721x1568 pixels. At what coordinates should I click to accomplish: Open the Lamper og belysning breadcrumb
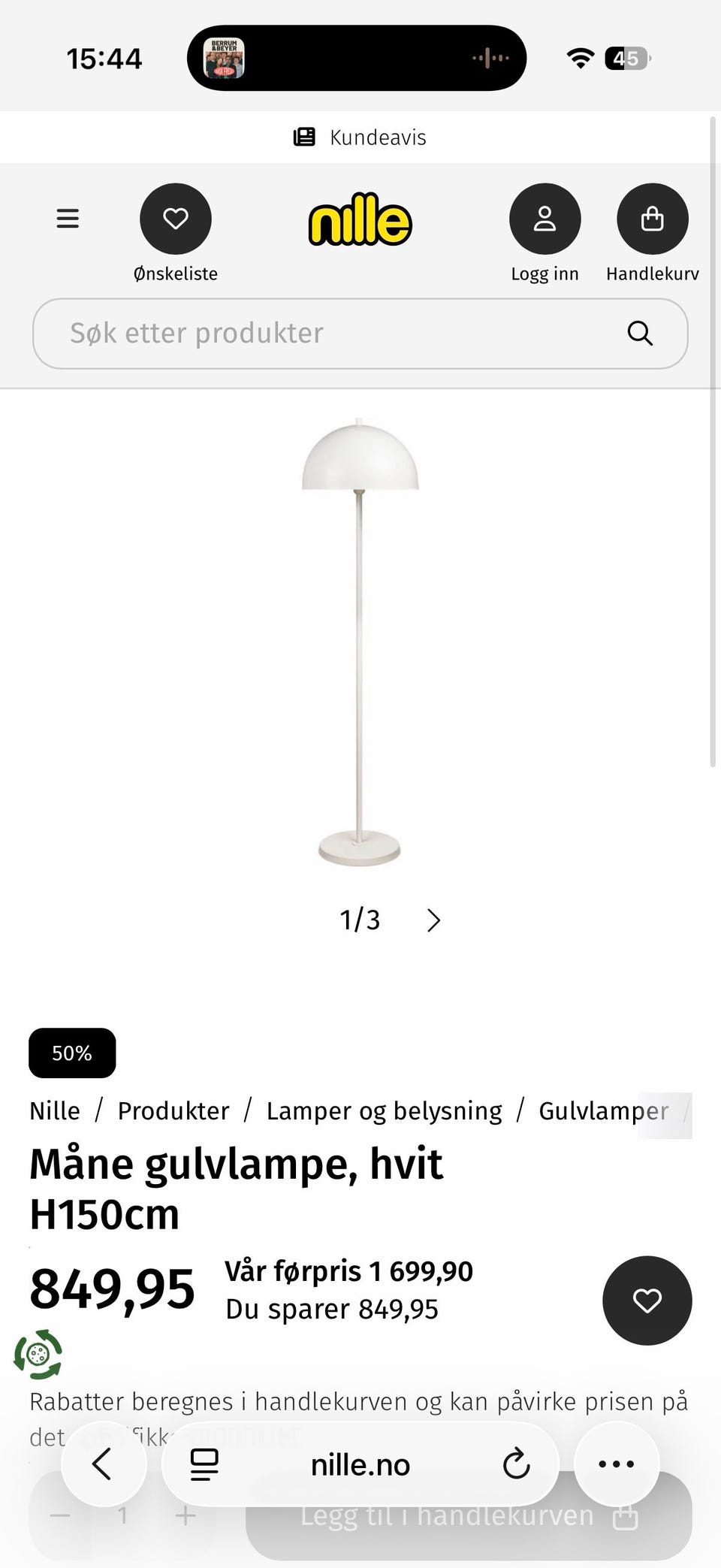(x=384, y=1110)
